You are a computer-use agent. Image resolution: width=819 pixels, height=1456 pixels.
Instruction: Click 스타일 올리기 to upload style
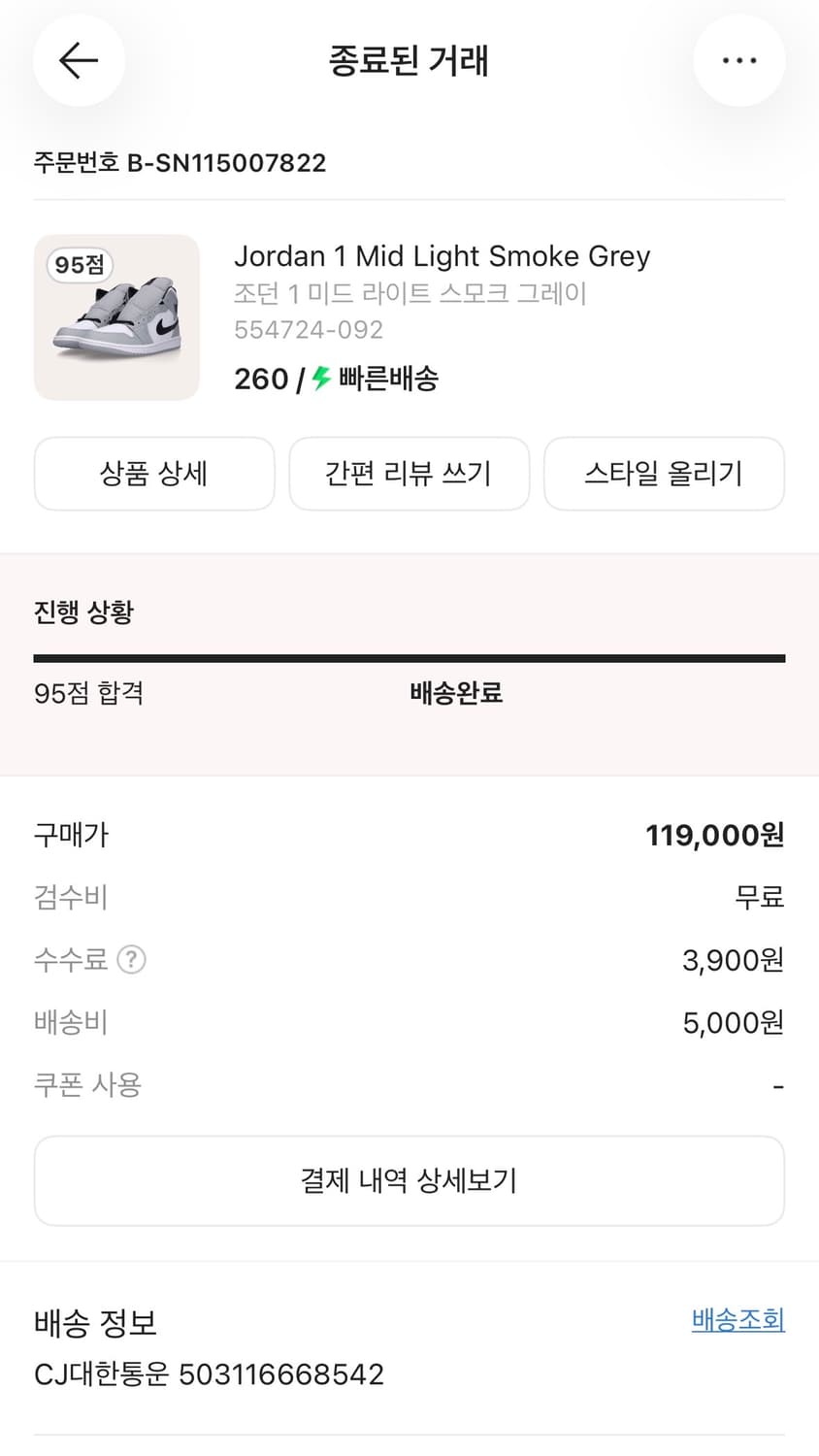coord(664,474)
